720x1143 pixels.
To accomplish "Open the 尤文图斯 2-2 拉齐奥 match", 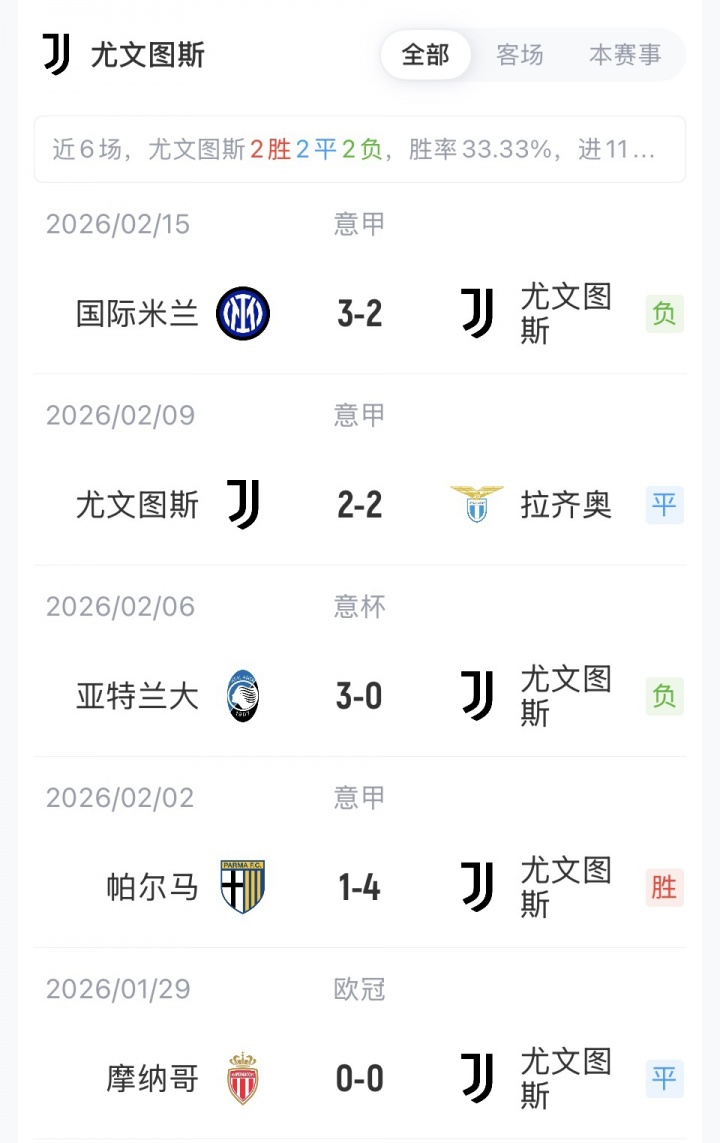I will [360, 505].
